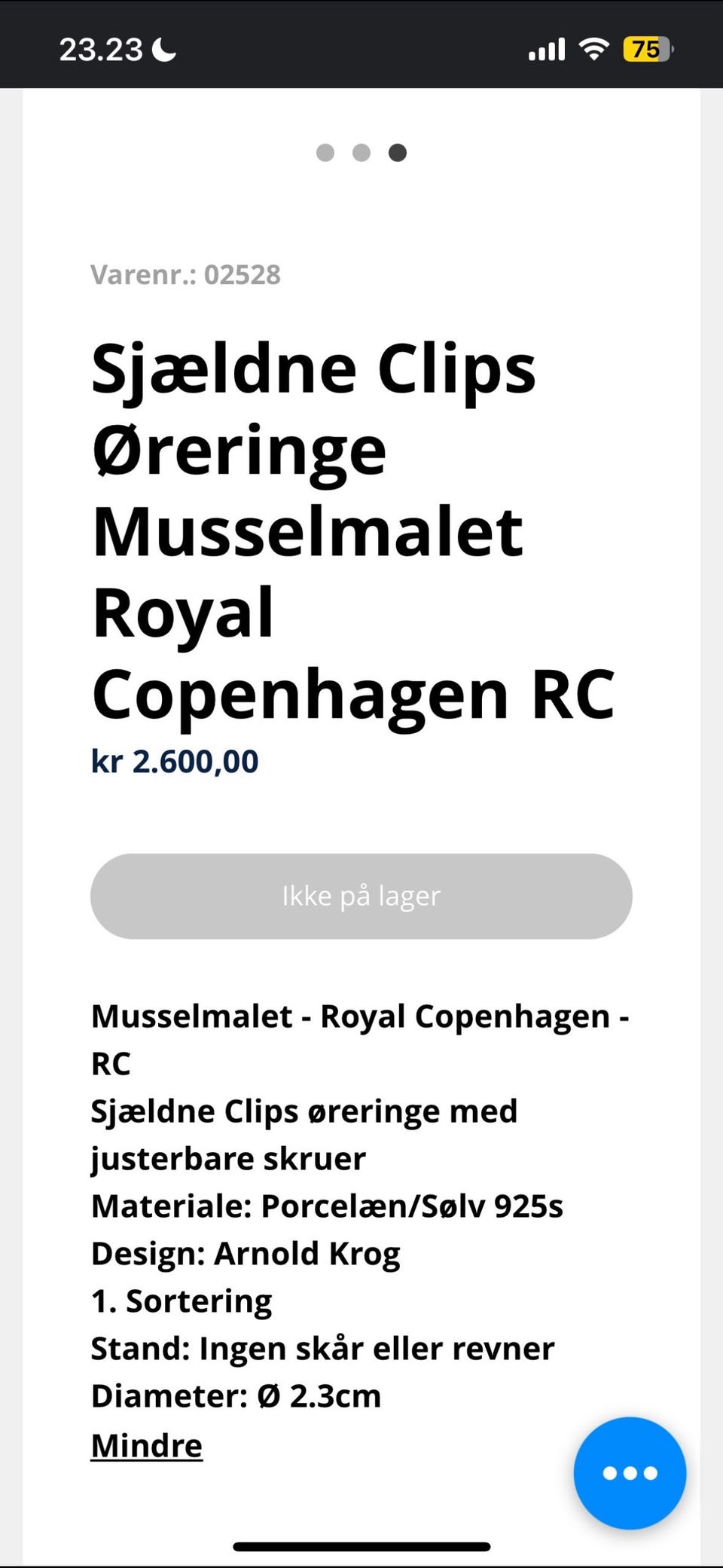Tap the clock showing 23.23
This screenshot has height=1568, width=723.
[101, 48]
